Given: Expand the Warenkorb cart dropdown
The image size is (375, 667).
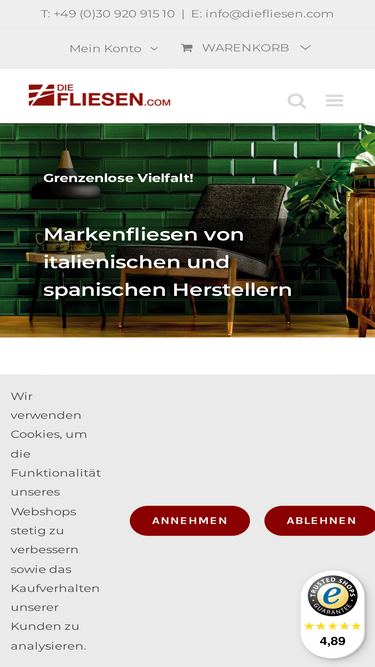Looking at the screenshot, I should point(246,48).
